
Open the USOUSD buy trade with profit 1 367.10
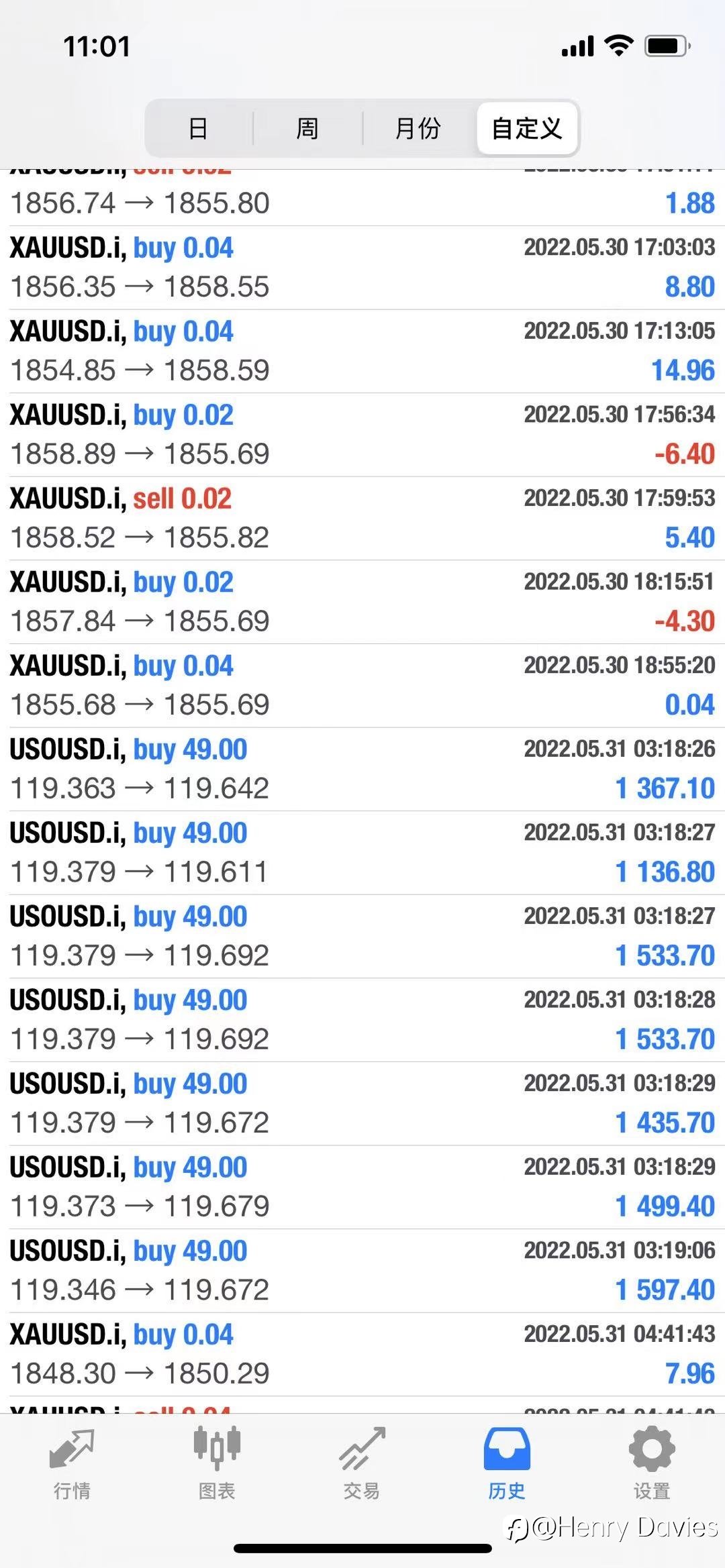(x=362, y=770)
